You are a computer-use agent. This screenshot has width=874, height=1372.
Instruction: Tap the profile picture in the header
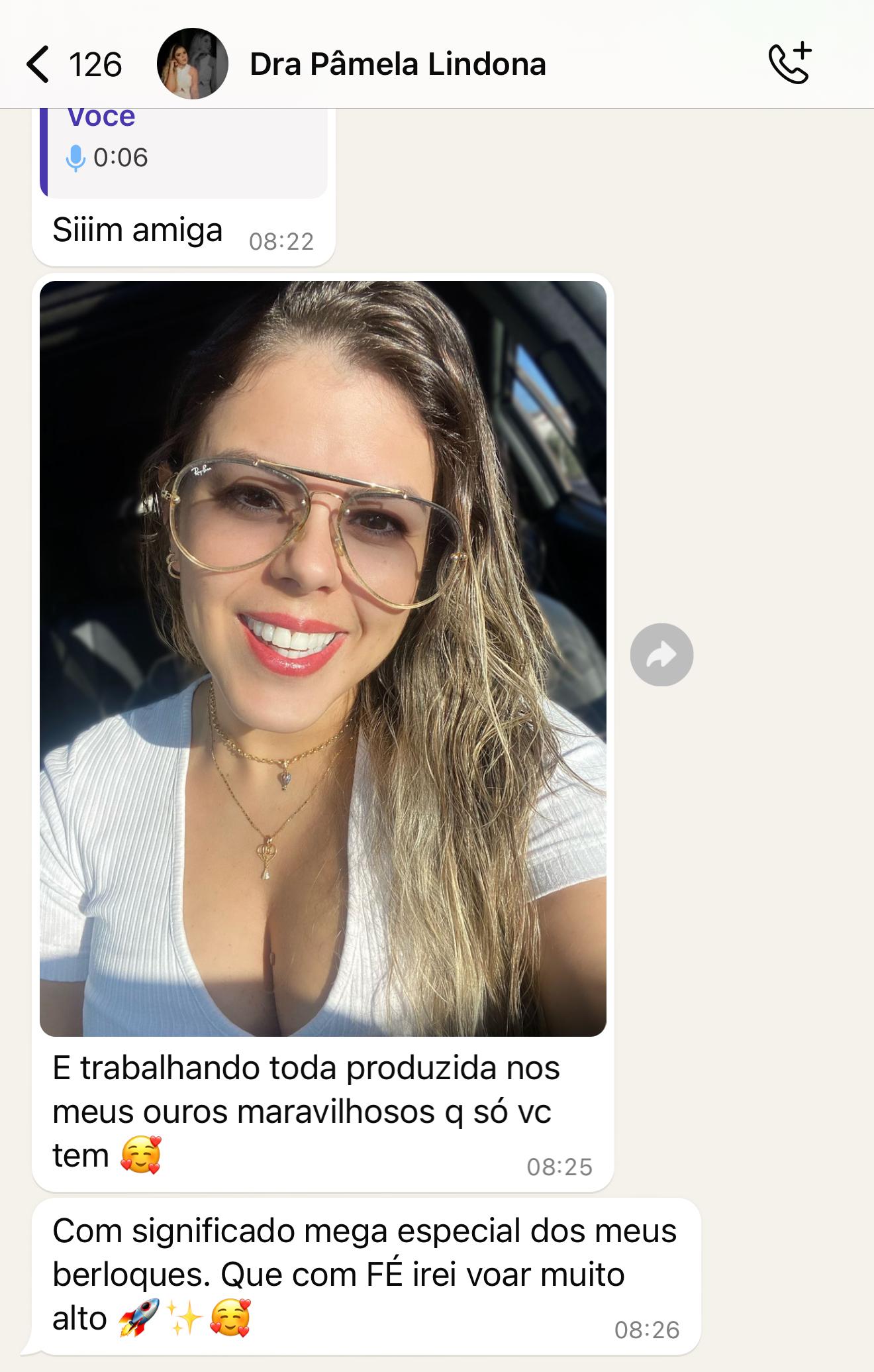click(x=192, y=64)
